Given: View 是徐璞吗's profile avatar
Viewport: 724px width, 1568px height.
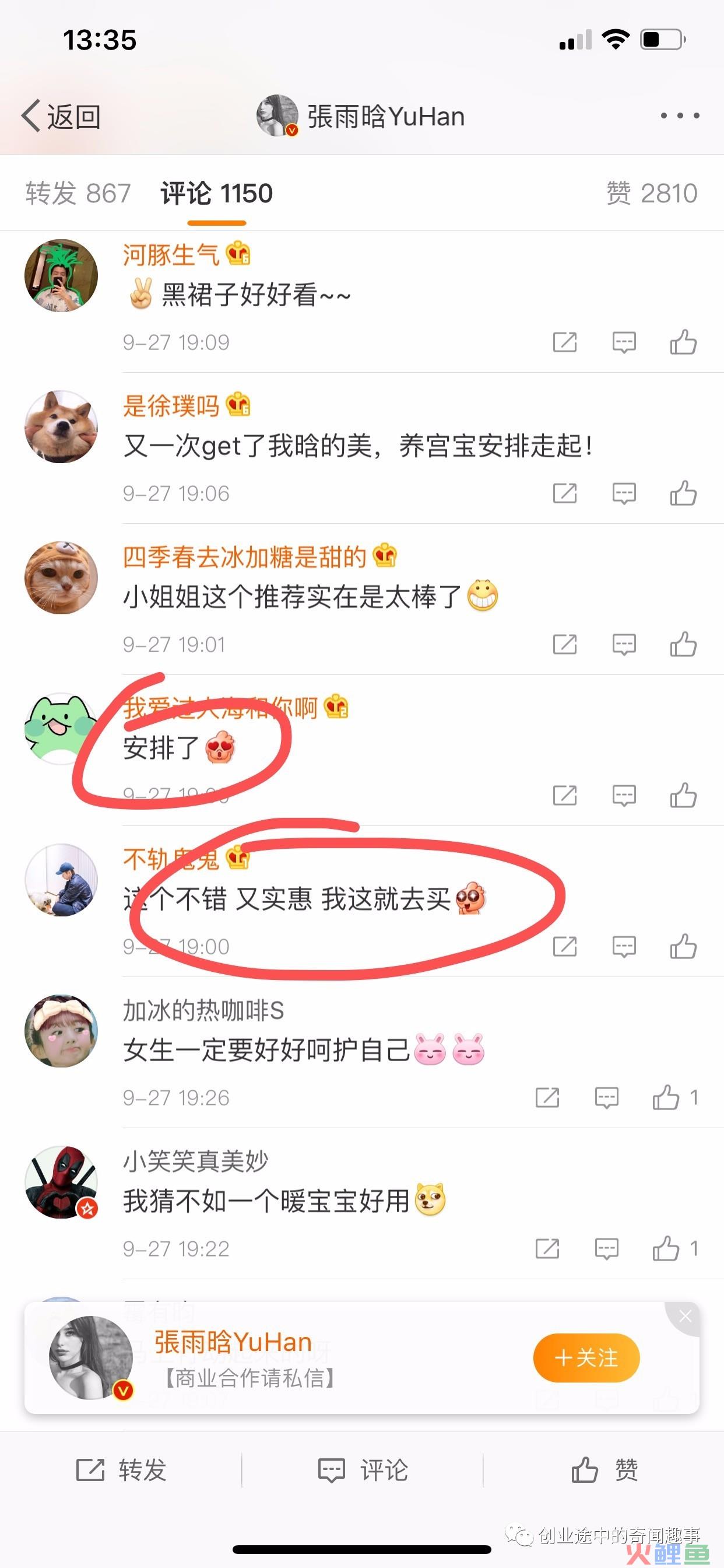Looking at the screenshot, I should click(x=61, y=426).
